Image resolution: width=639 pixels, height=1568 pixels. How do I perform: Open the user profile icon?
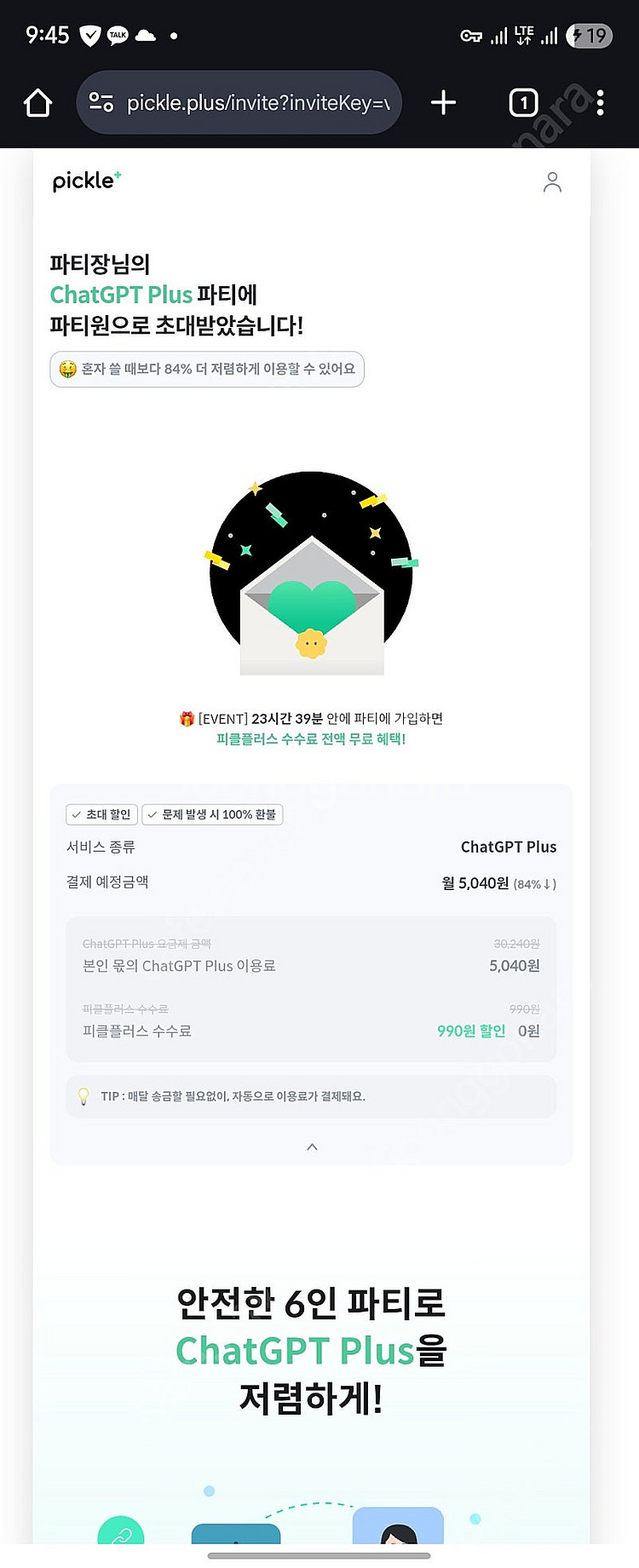[552, 182]
